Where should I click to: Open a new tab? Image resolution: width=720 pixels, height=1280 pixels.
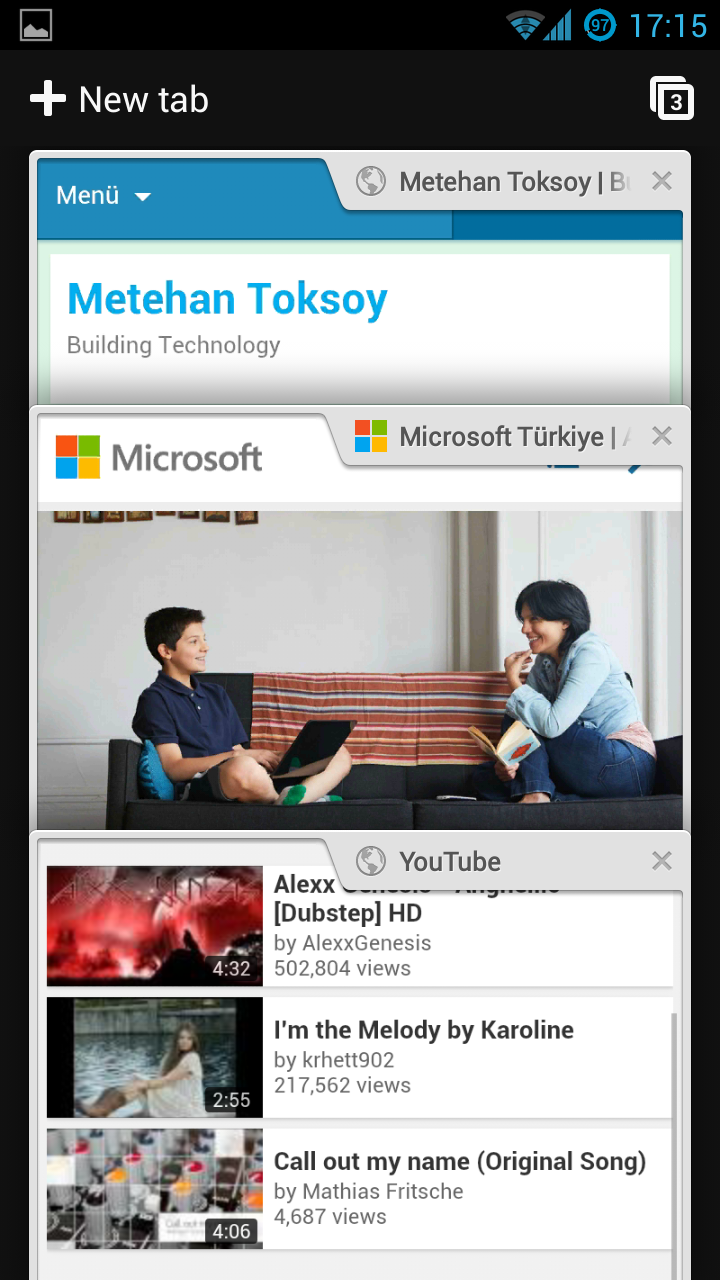pos(120,100)
